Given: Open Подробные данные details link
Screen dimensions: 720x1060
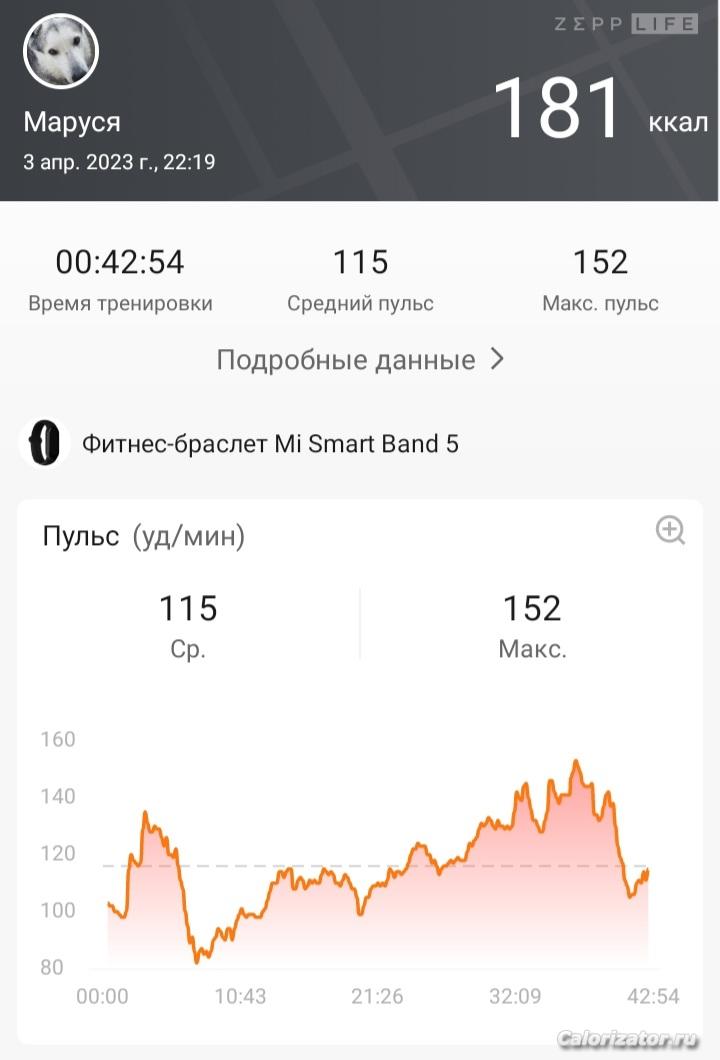Looking at the screenshot, I should [360, 360].
